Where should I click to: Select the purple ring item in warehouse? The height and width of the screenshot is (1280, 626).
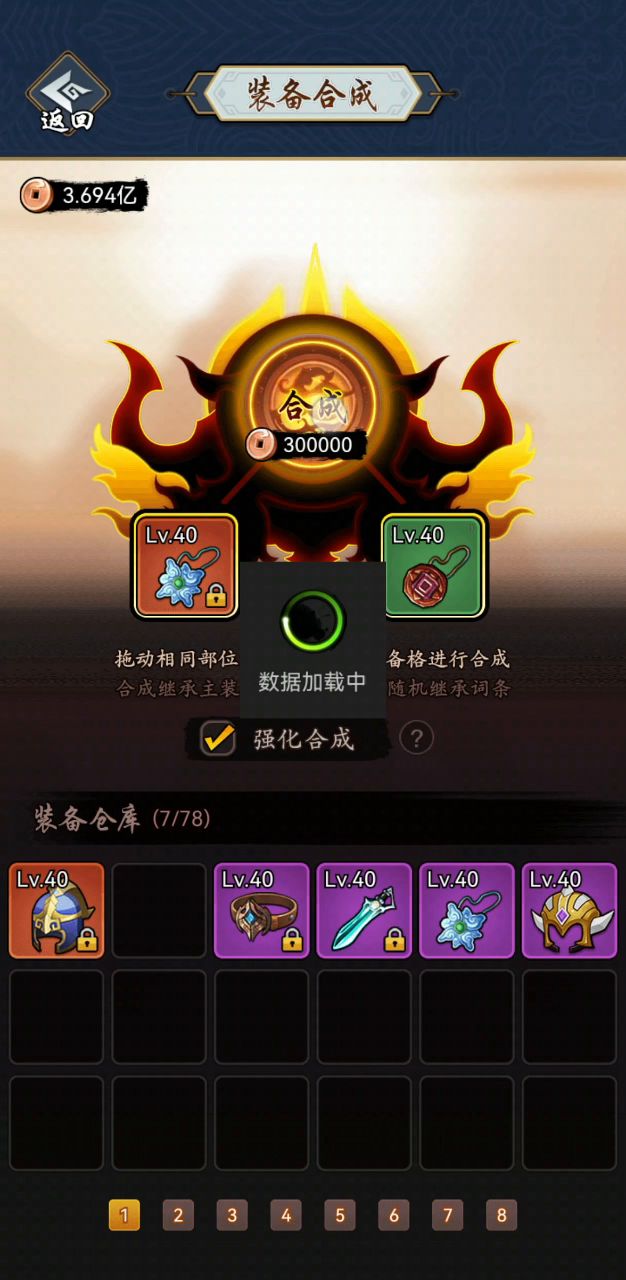[262, 911]
